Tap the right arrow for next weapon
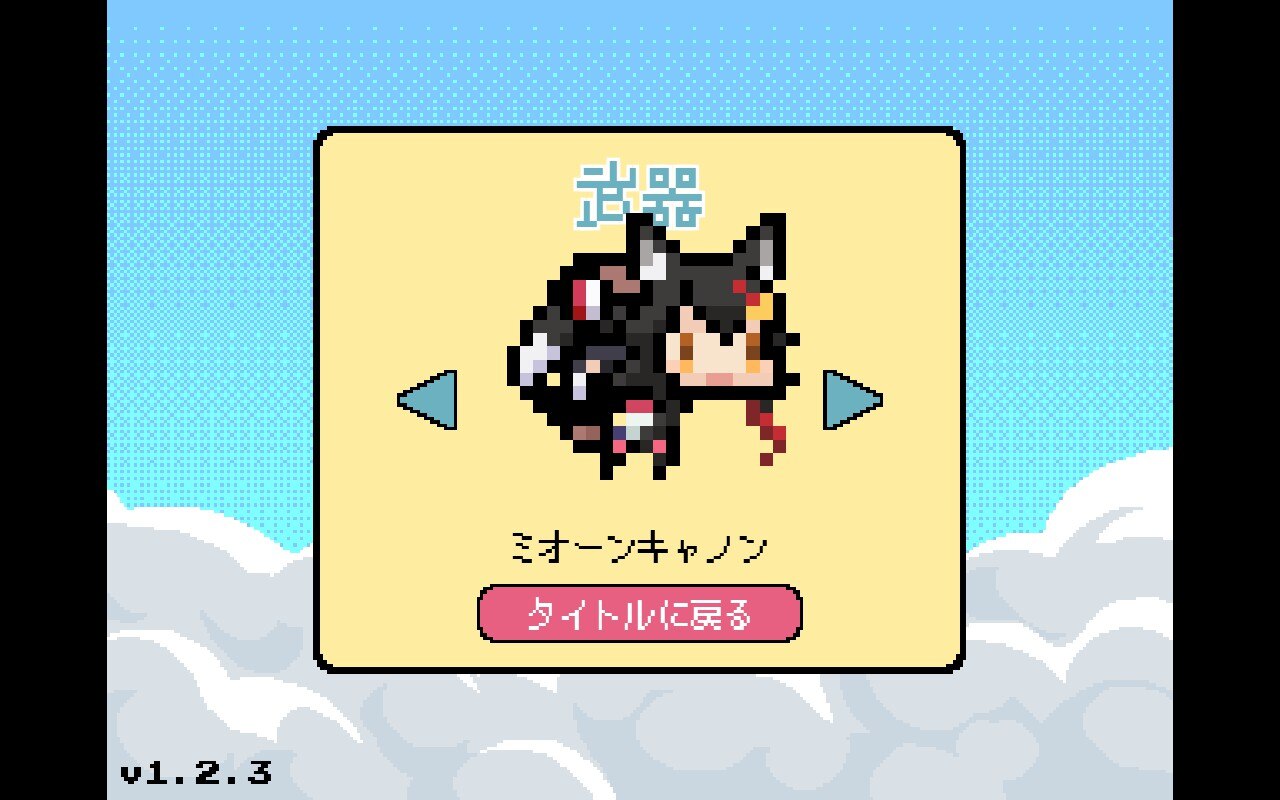This screenshot has height=800, width=1280. pyautogui.click(x=850, y=400)
